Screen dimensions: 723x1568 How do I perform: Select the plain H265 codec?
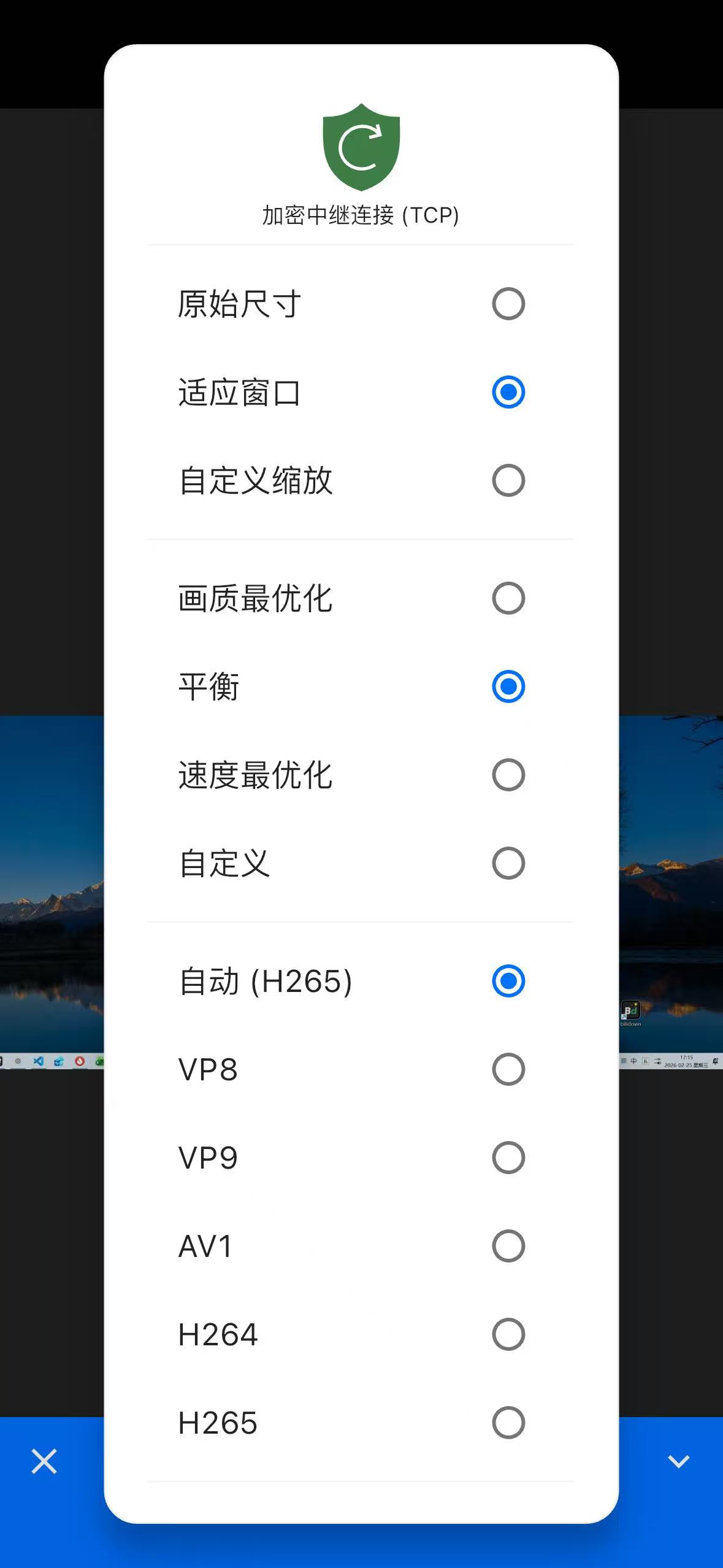pos(361,1423)
